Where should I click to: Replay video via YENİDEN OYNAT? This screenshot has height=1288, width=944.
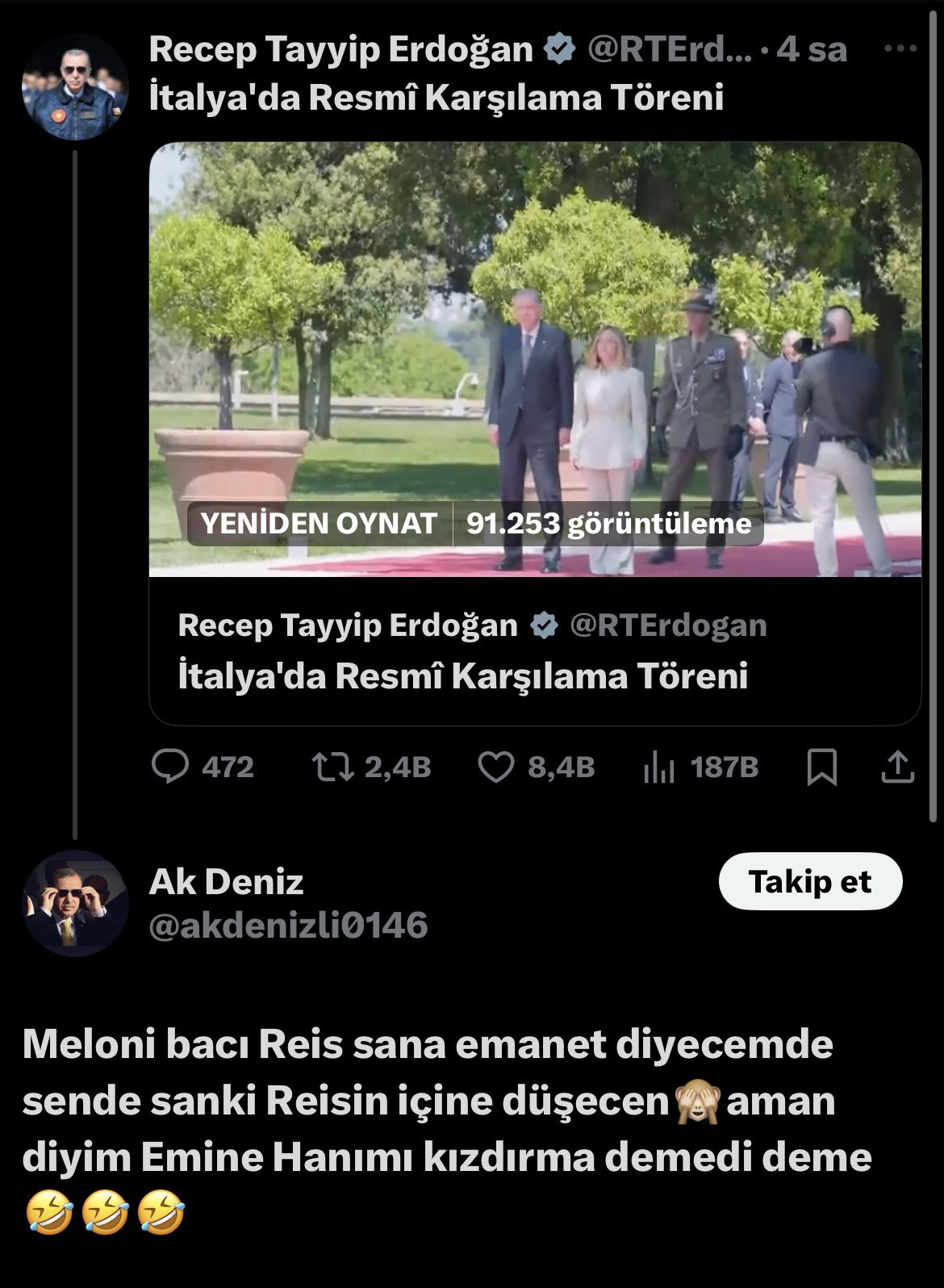click(319, 524)
